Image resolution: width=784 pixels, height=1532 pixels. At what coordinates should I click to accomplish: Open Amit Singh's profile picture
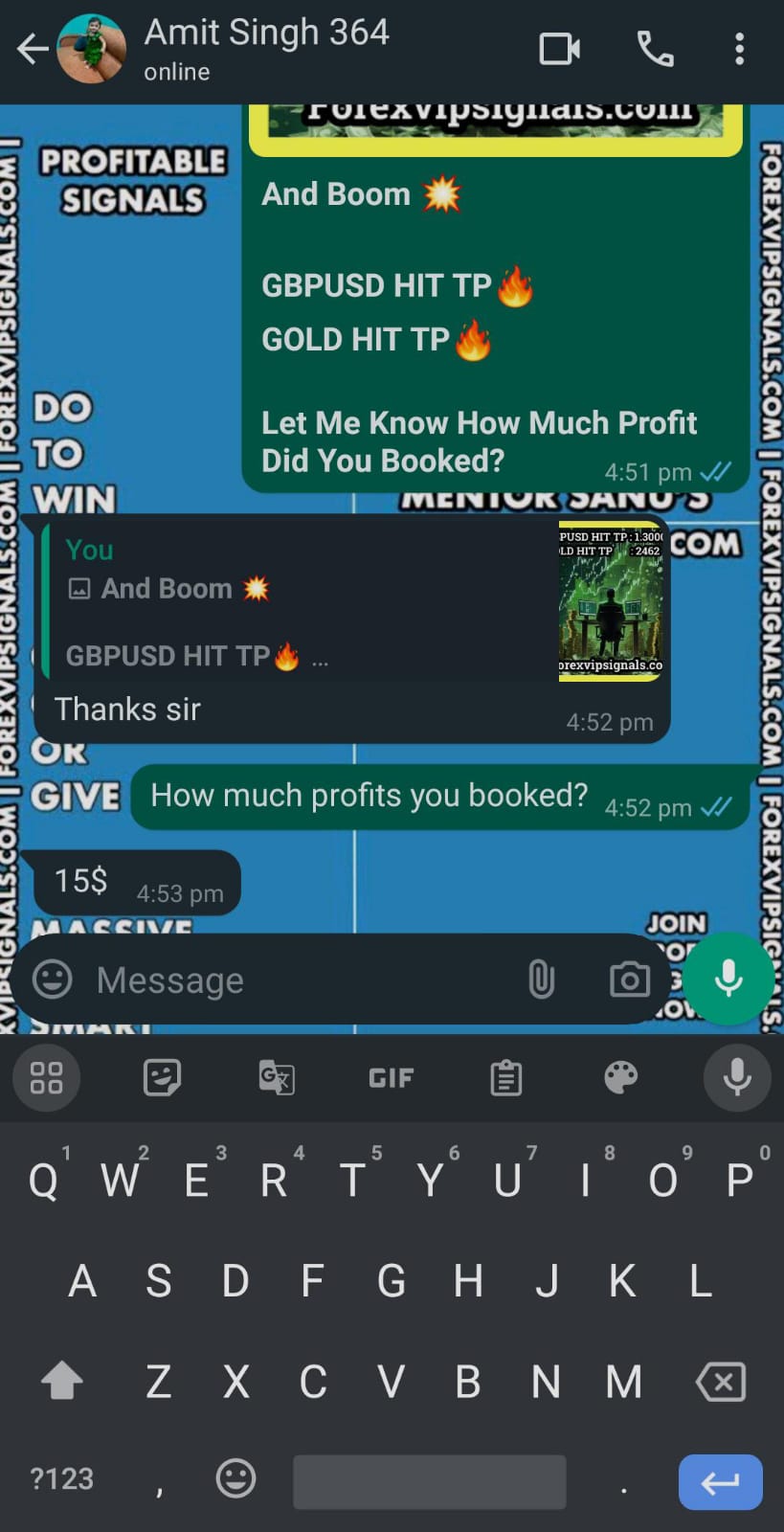pos(92,49)
